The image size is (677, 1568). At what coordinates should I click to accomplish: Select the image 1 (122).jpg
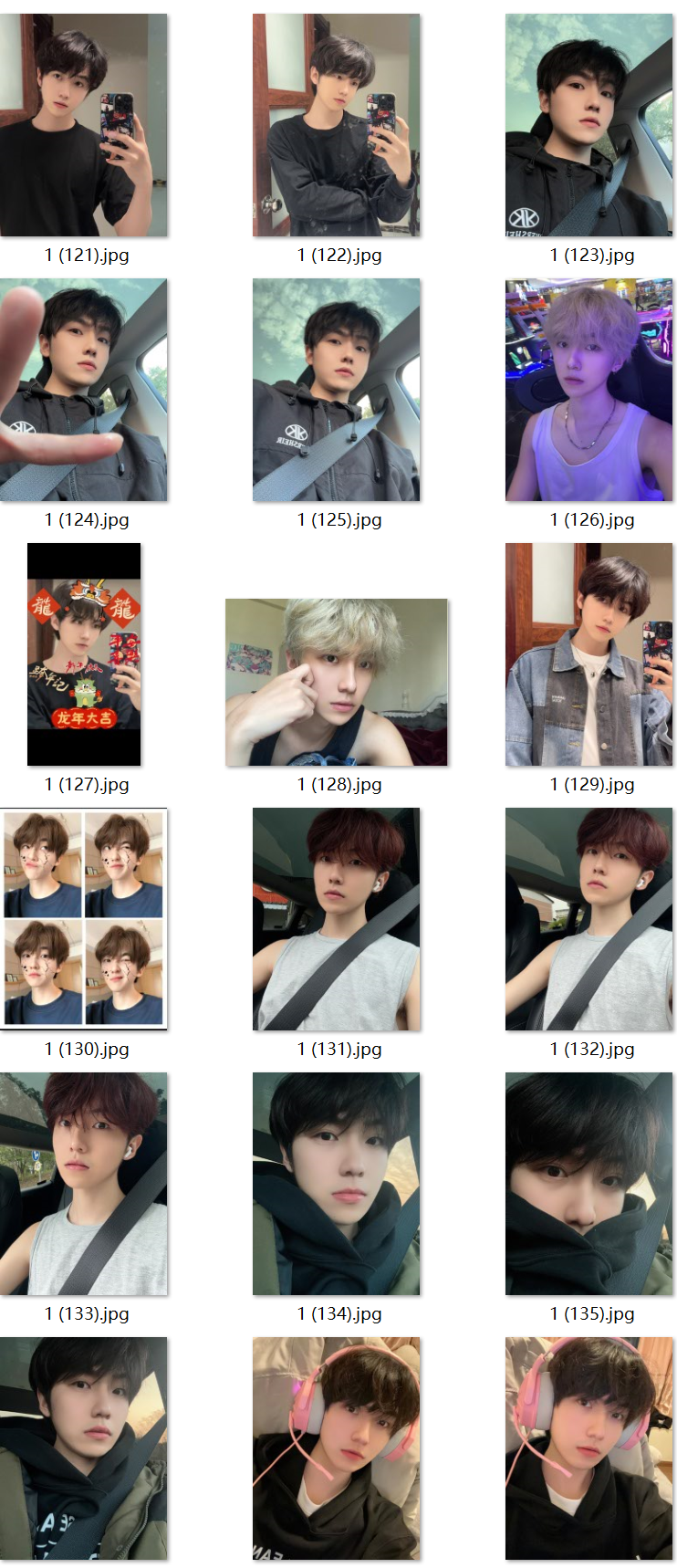tap(337, 125)
